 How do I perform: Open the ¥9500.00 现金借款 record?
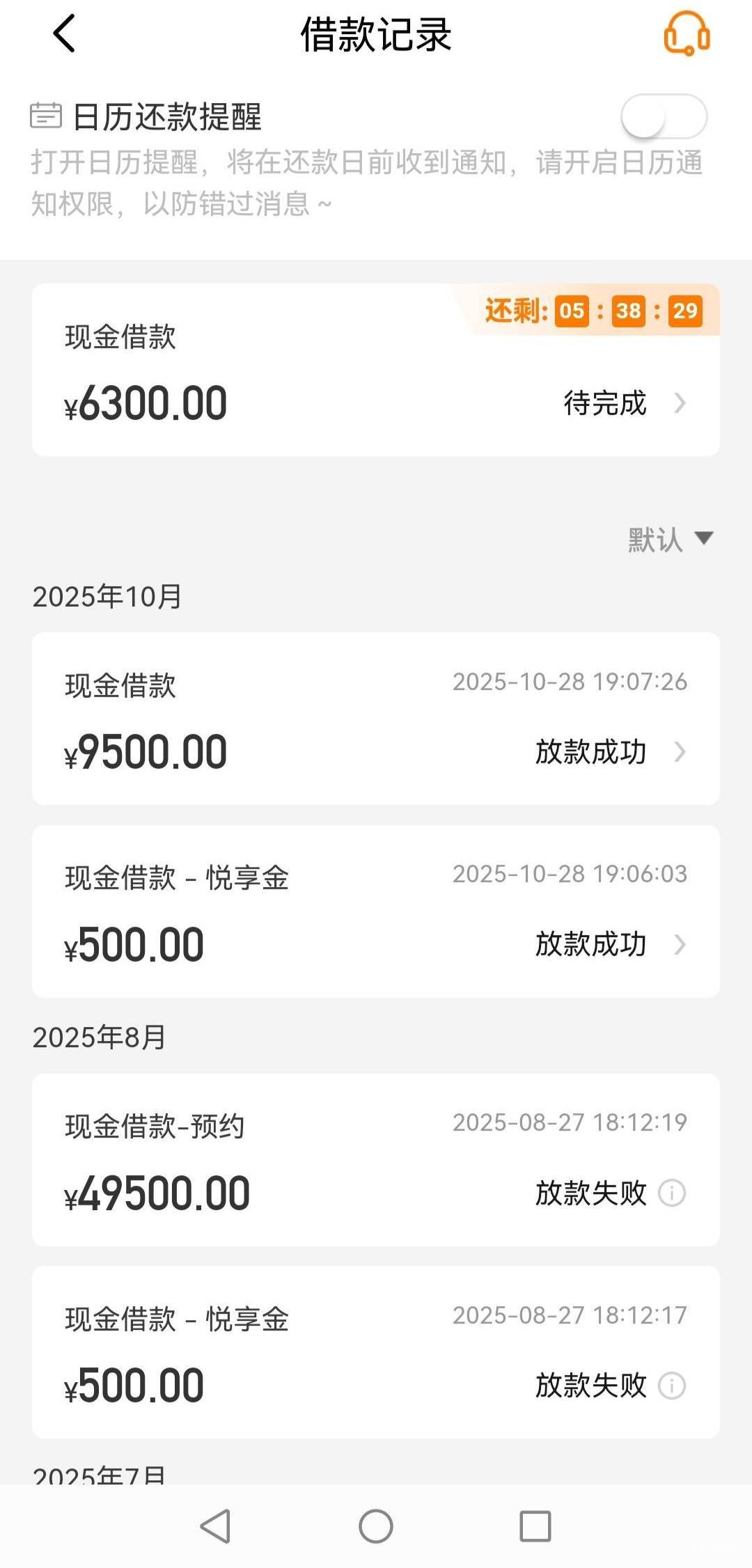pyautogui.click(x=376, y=719)
